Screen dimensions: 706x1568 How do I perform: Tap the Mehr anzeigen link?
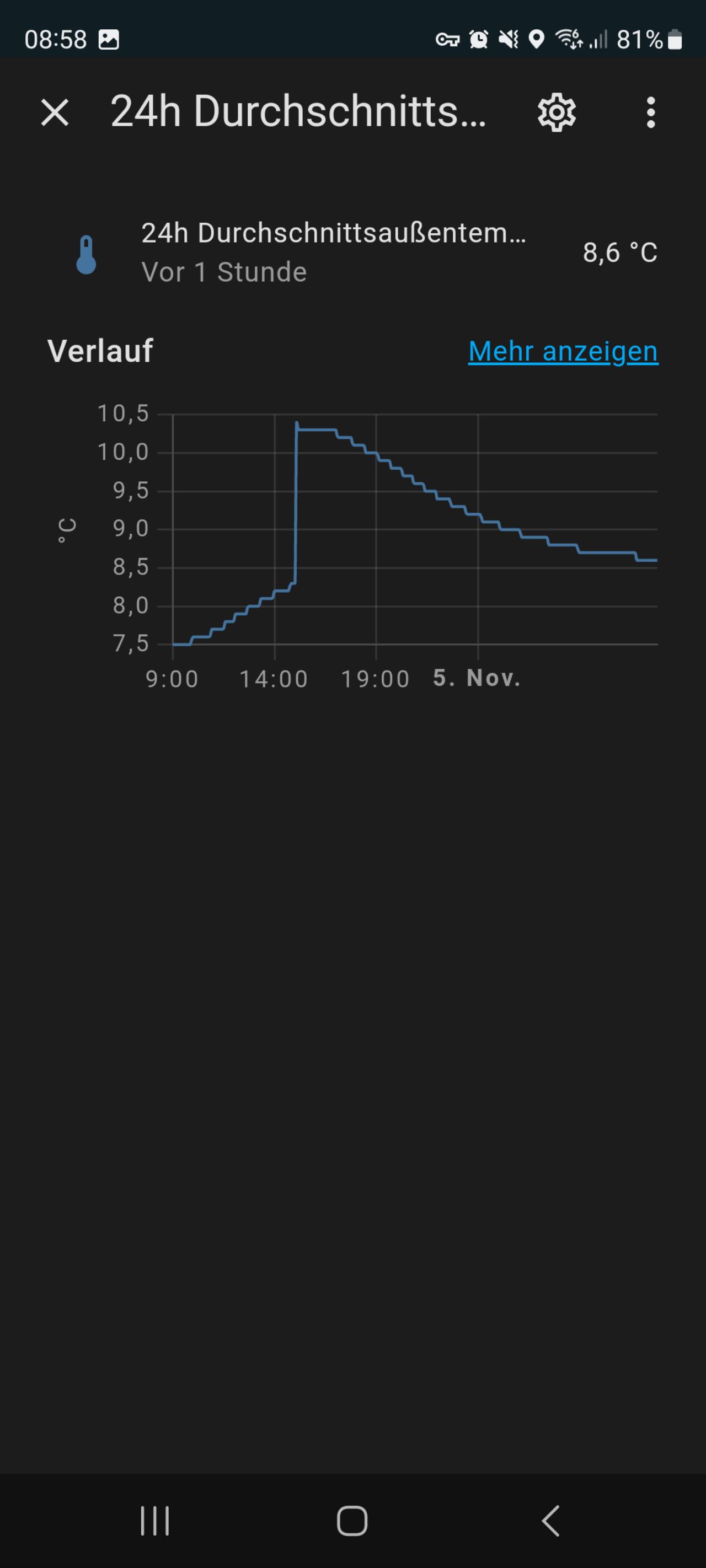coord(563,351)
